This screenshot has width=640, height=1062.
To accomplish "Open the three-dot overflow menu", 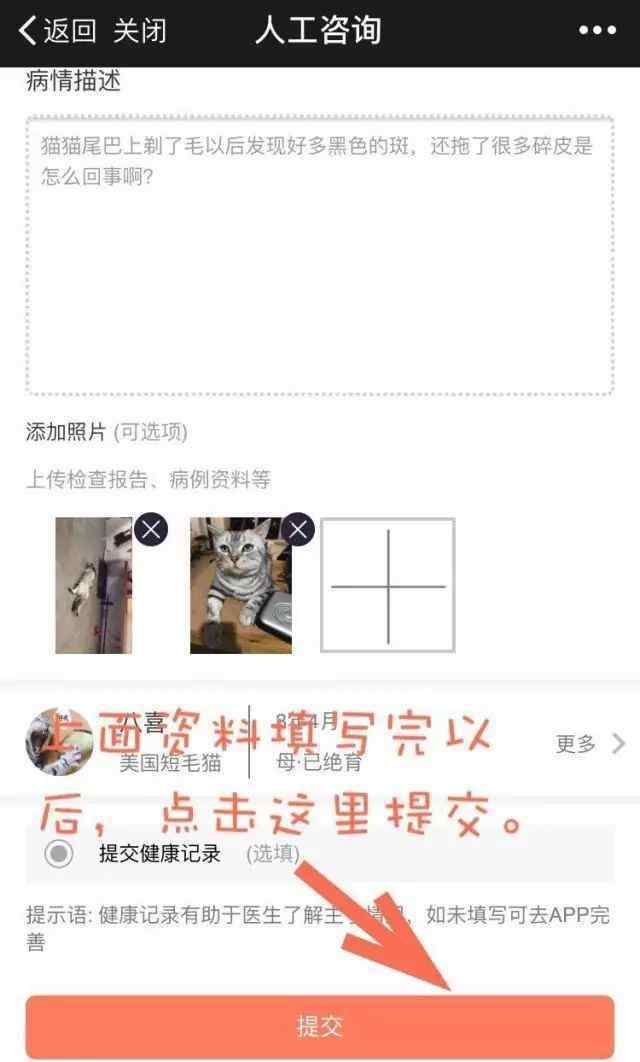I will click(597, 30).
